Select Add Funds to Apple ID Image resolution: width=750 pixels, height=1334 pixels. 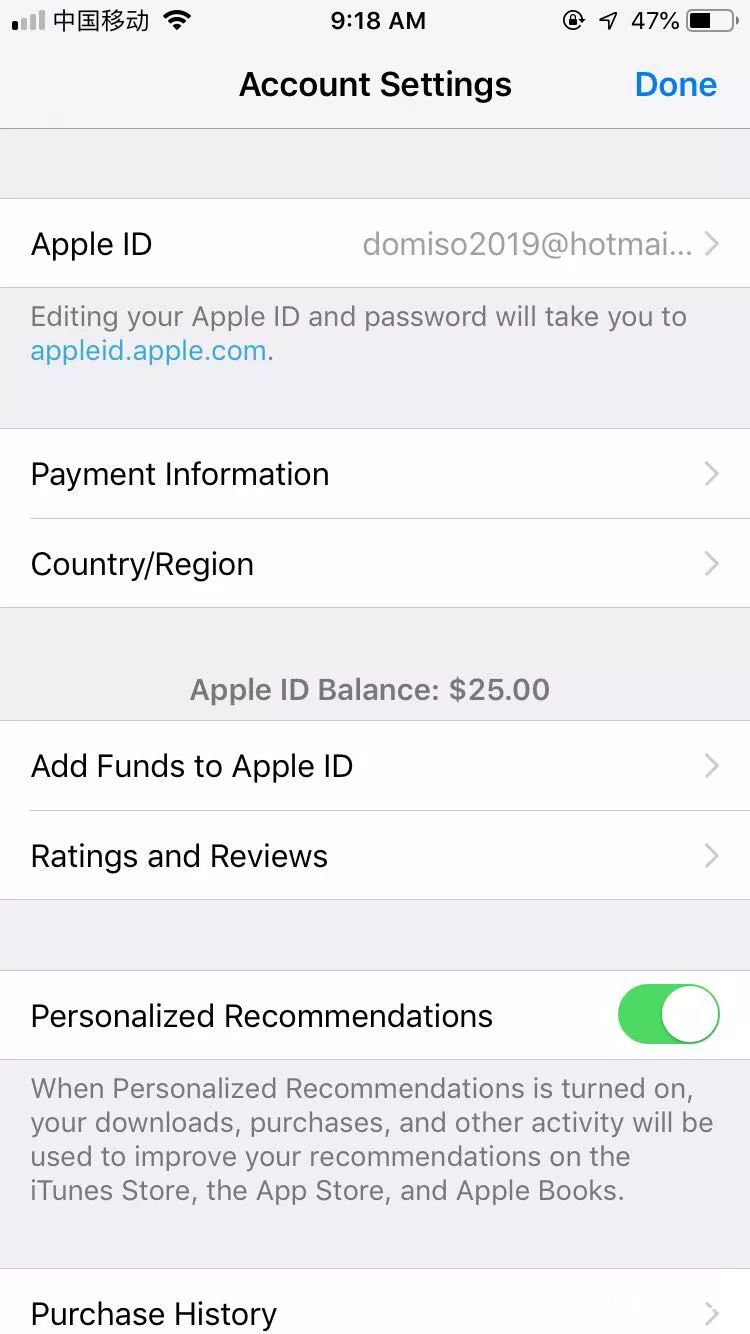tap(375, 766)
